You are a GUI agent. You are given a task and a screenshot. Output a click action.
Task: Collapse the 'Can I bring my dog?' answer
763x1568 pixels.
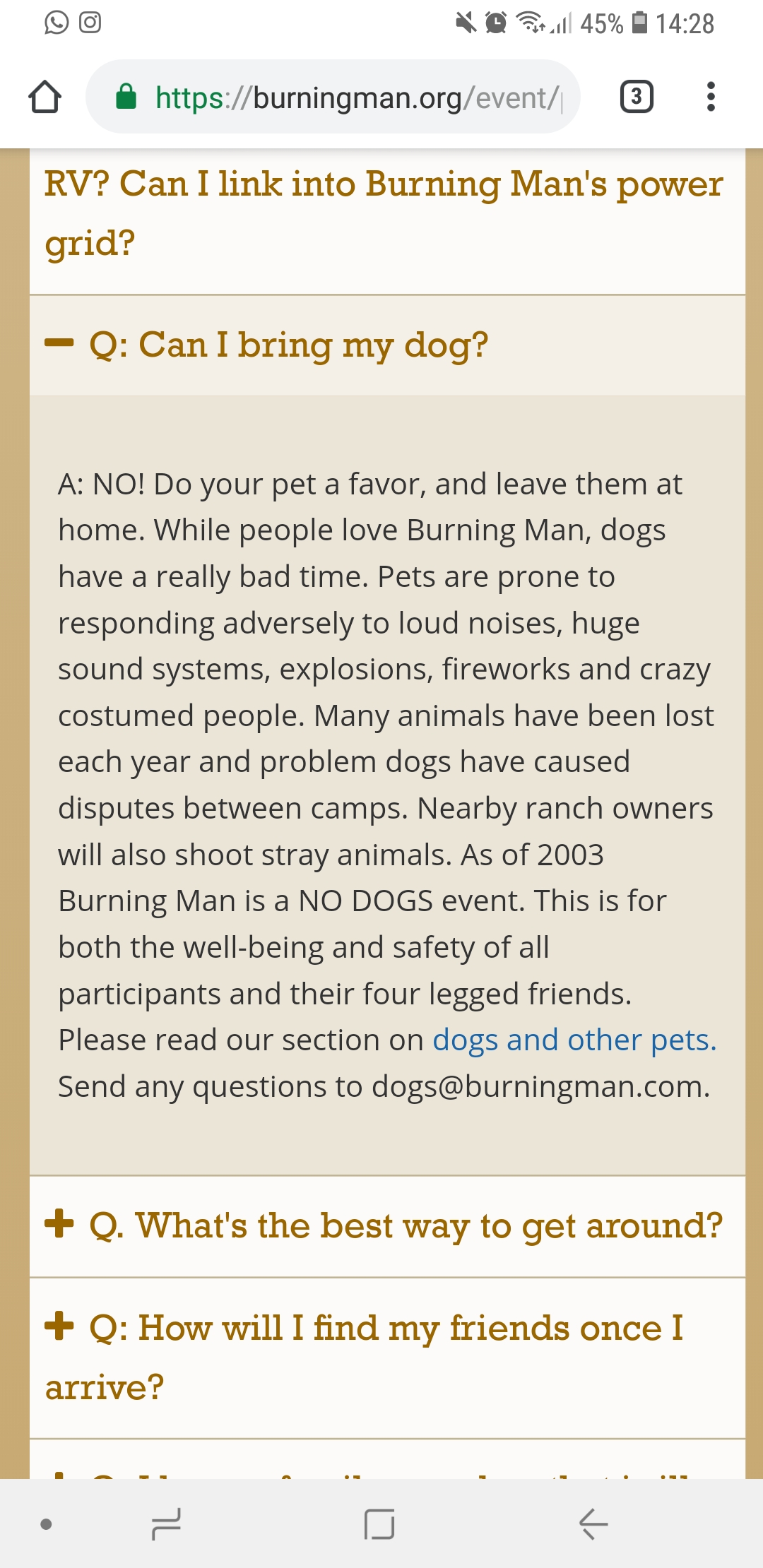point(387,345)
